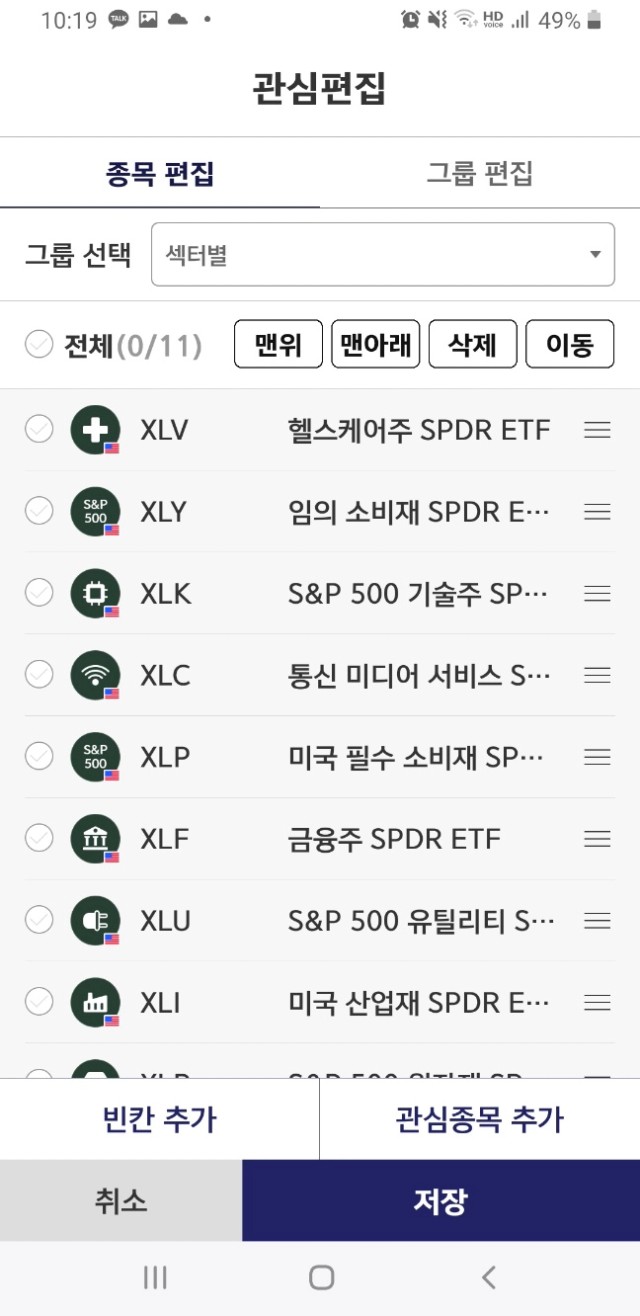Cancel editing with 취소
The width and height of the screenshot is (640, 1316).
click(121, 1200)
